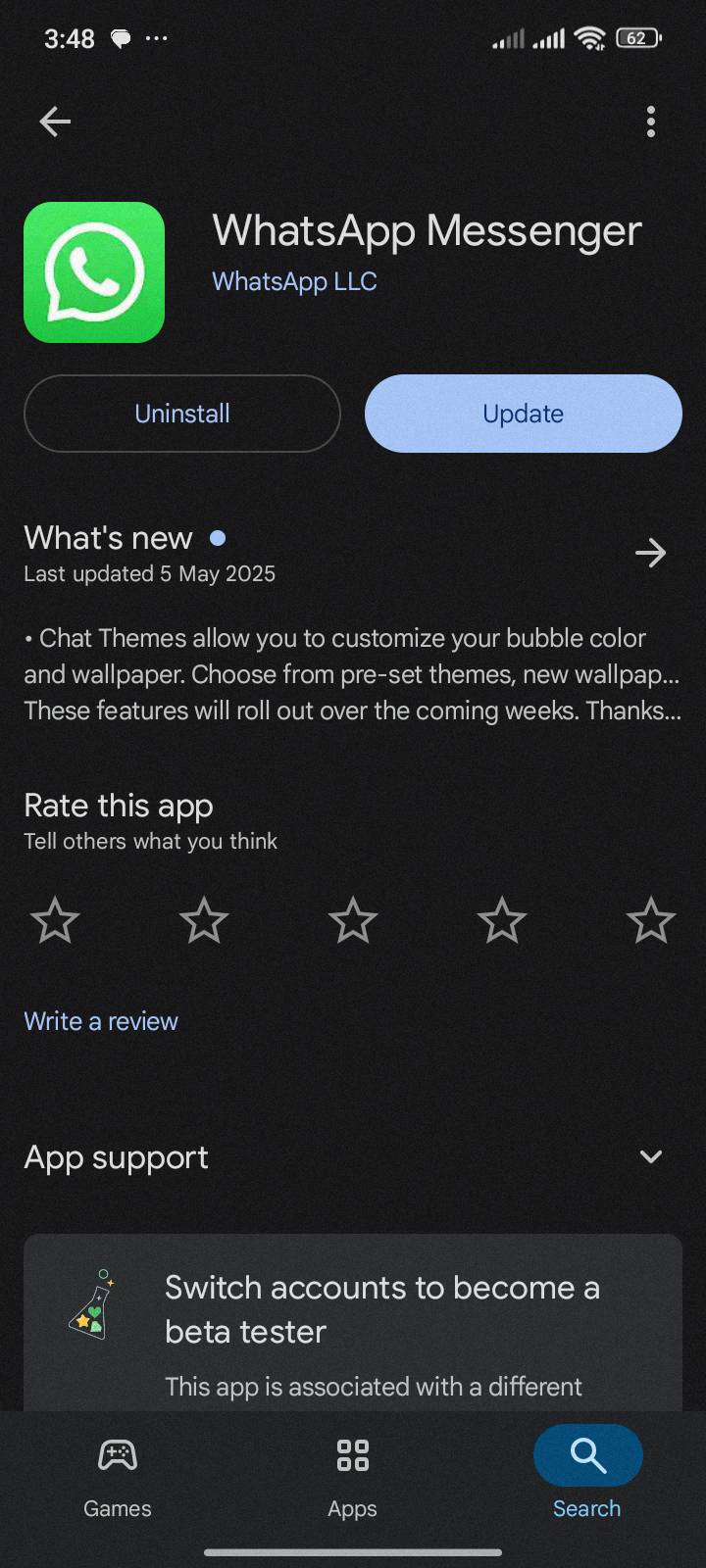Tap Uninstall to remove WhatsApp
The image size is (706, 1568).
[181, 414]
